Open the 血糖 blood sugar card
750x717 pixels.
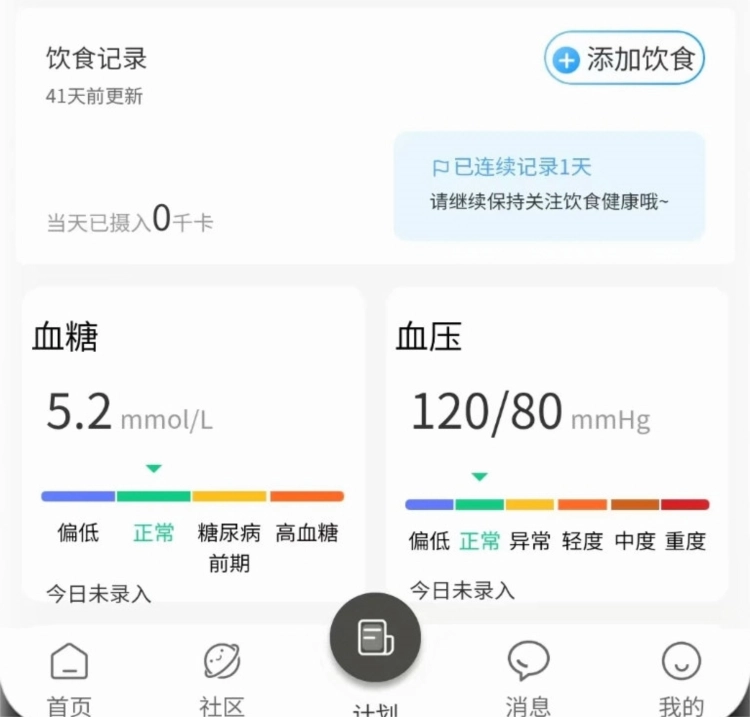pyautogui.click(x=193, y=440)
